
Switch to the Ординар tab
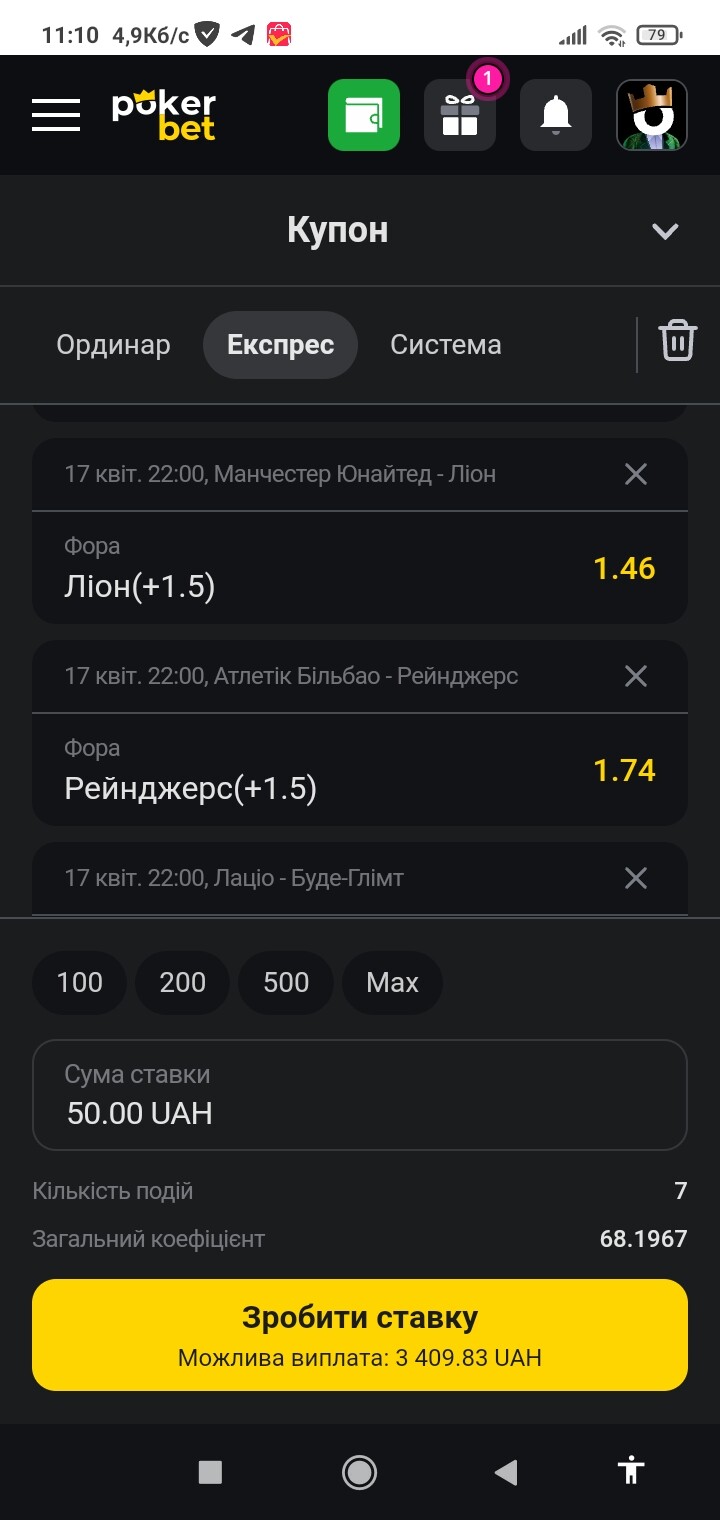[113, 345]
